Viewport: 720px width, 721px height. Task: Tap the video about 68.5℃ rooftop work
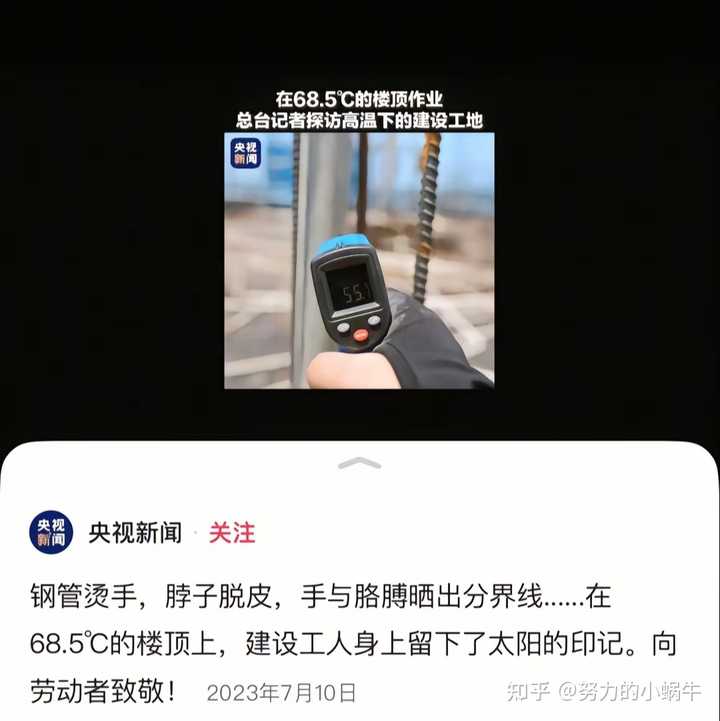(359, 260)
